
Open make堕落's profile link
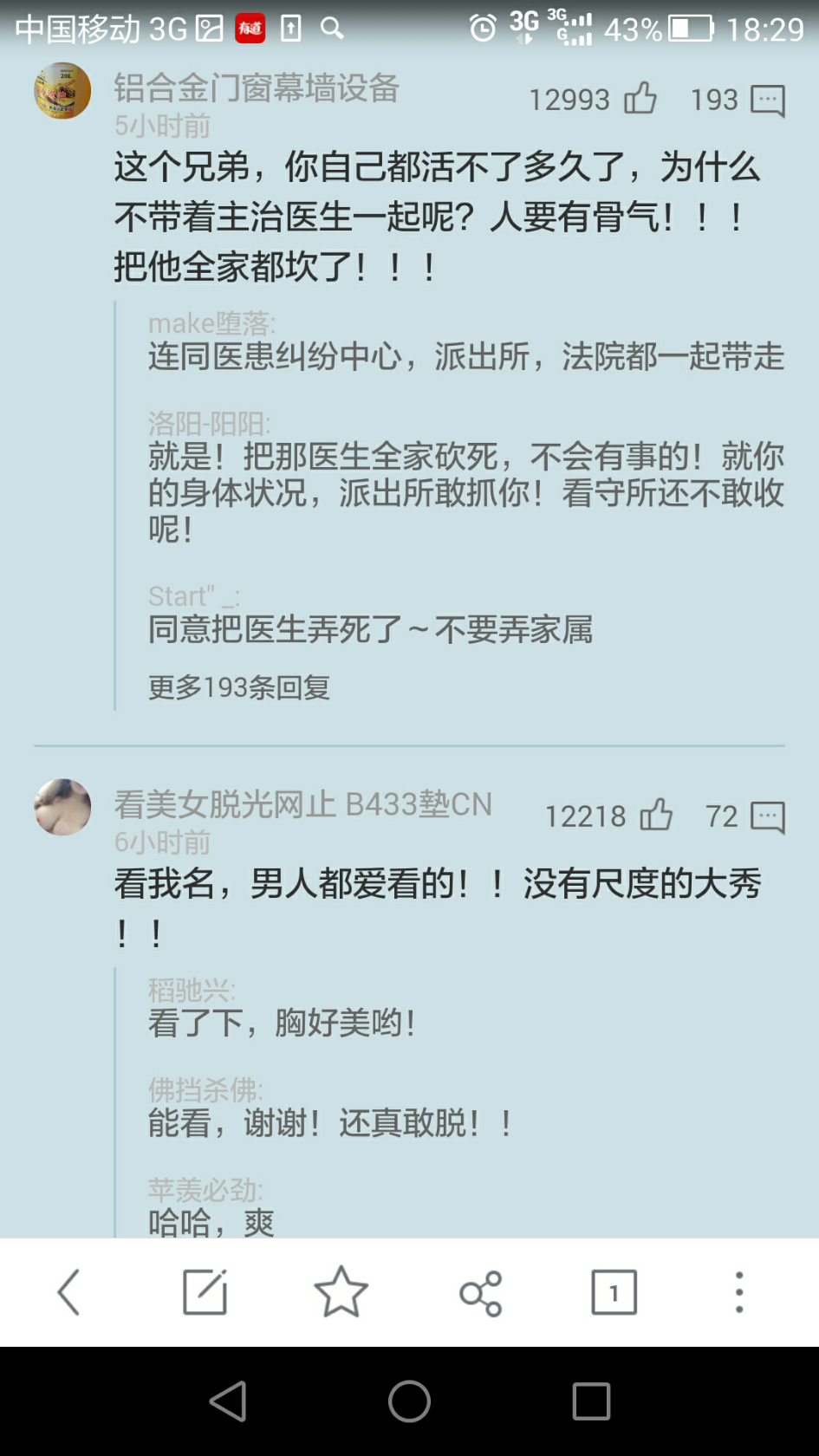pyautogui.click(x=210, y=322)
